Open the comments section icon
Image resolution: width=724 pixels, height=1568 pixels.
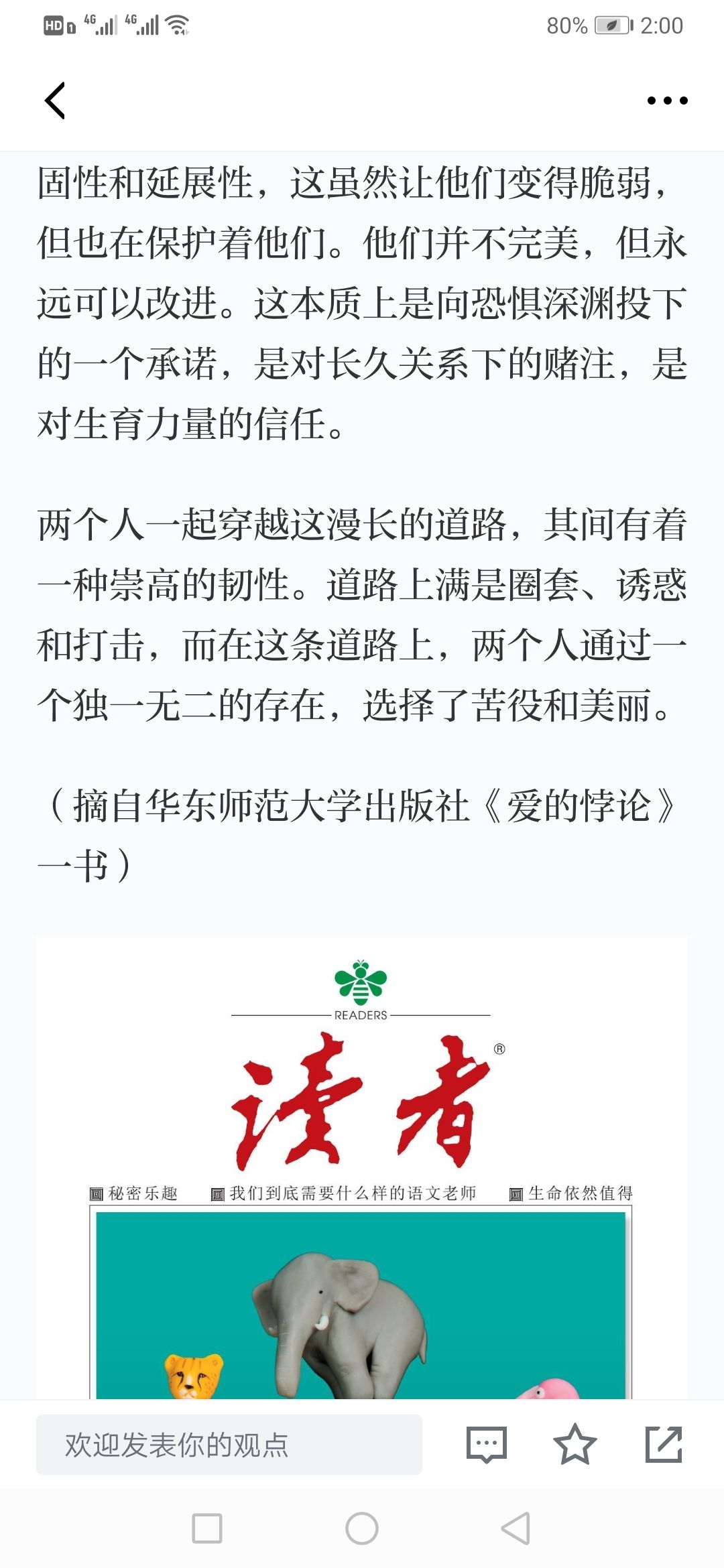coord(487,1445)
